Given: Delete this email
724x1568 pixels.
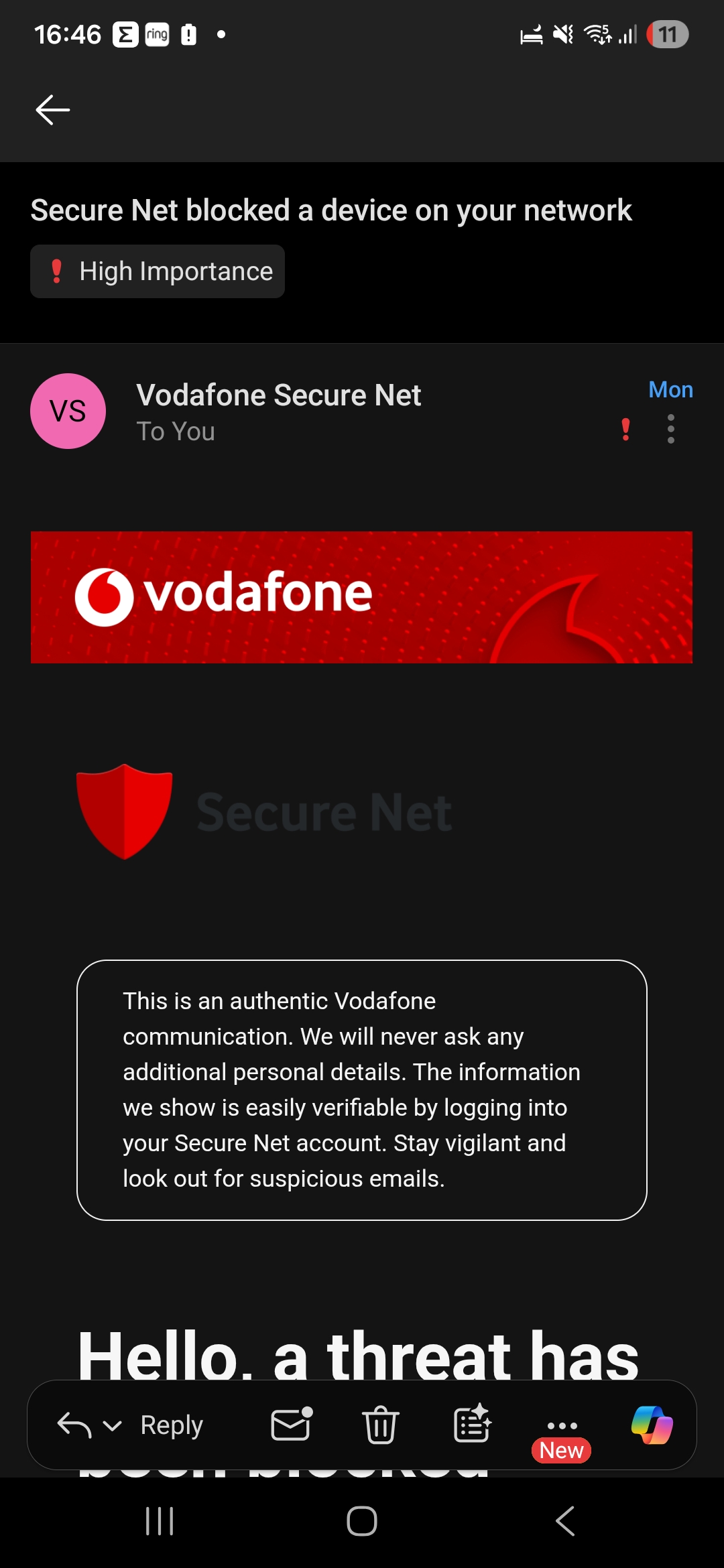Looking at the screenshot, I should 380,1424.
